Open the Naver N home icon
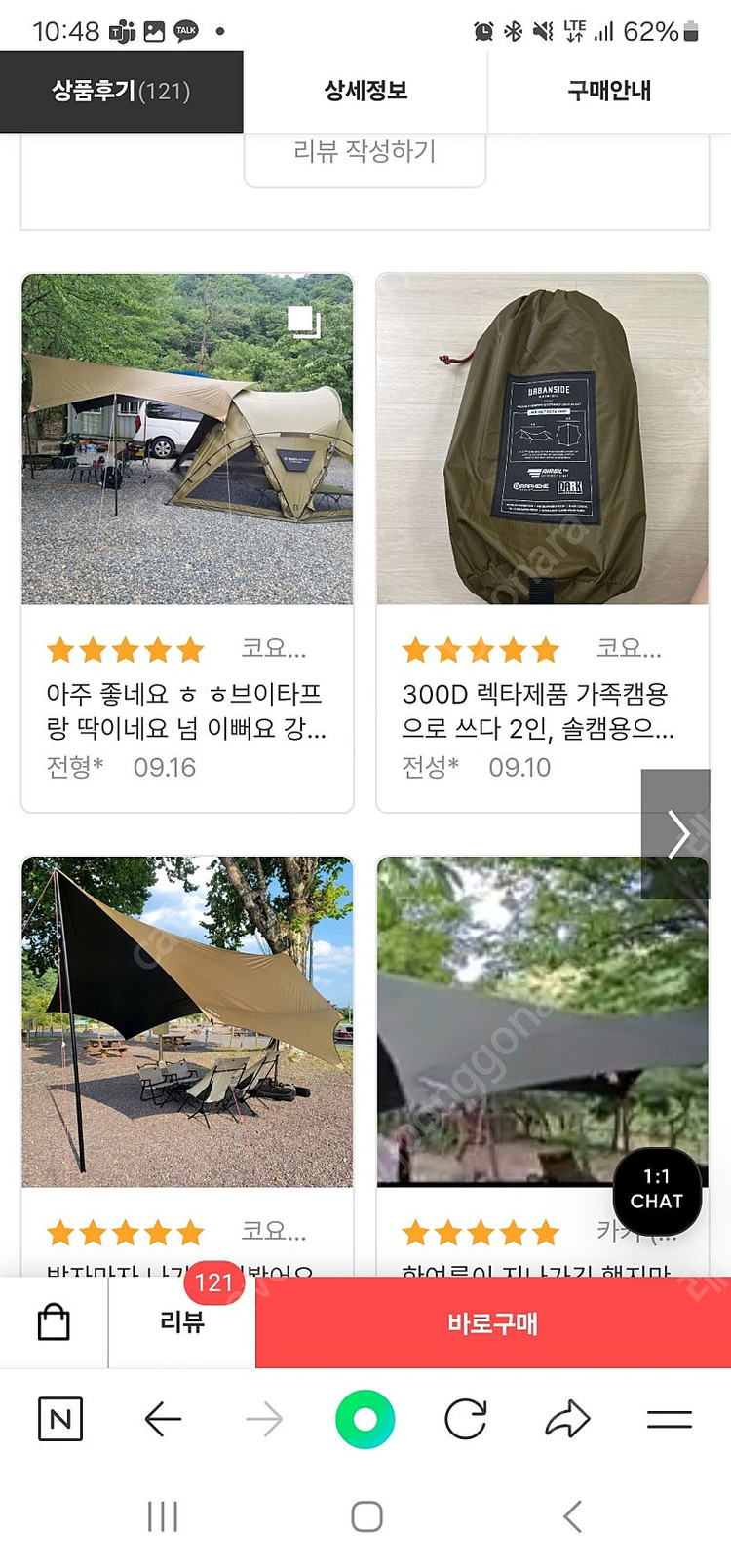 [59, 1419]
